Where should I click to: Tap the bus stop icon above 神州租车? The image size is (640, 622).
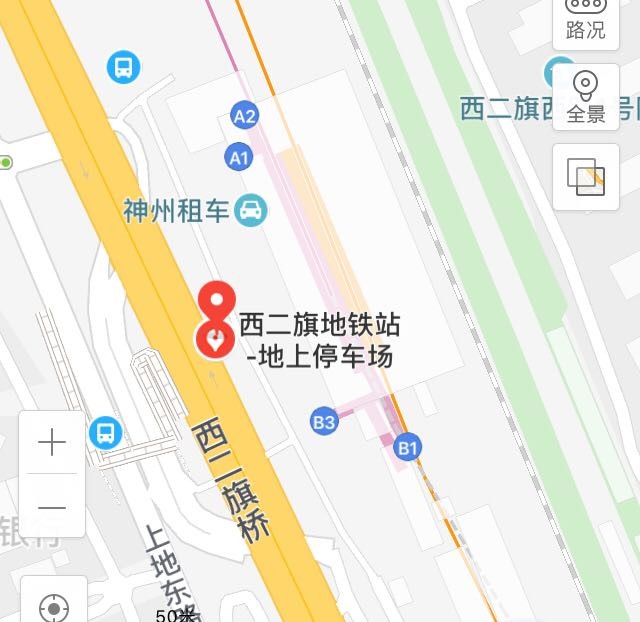click(x=123, y=68)
